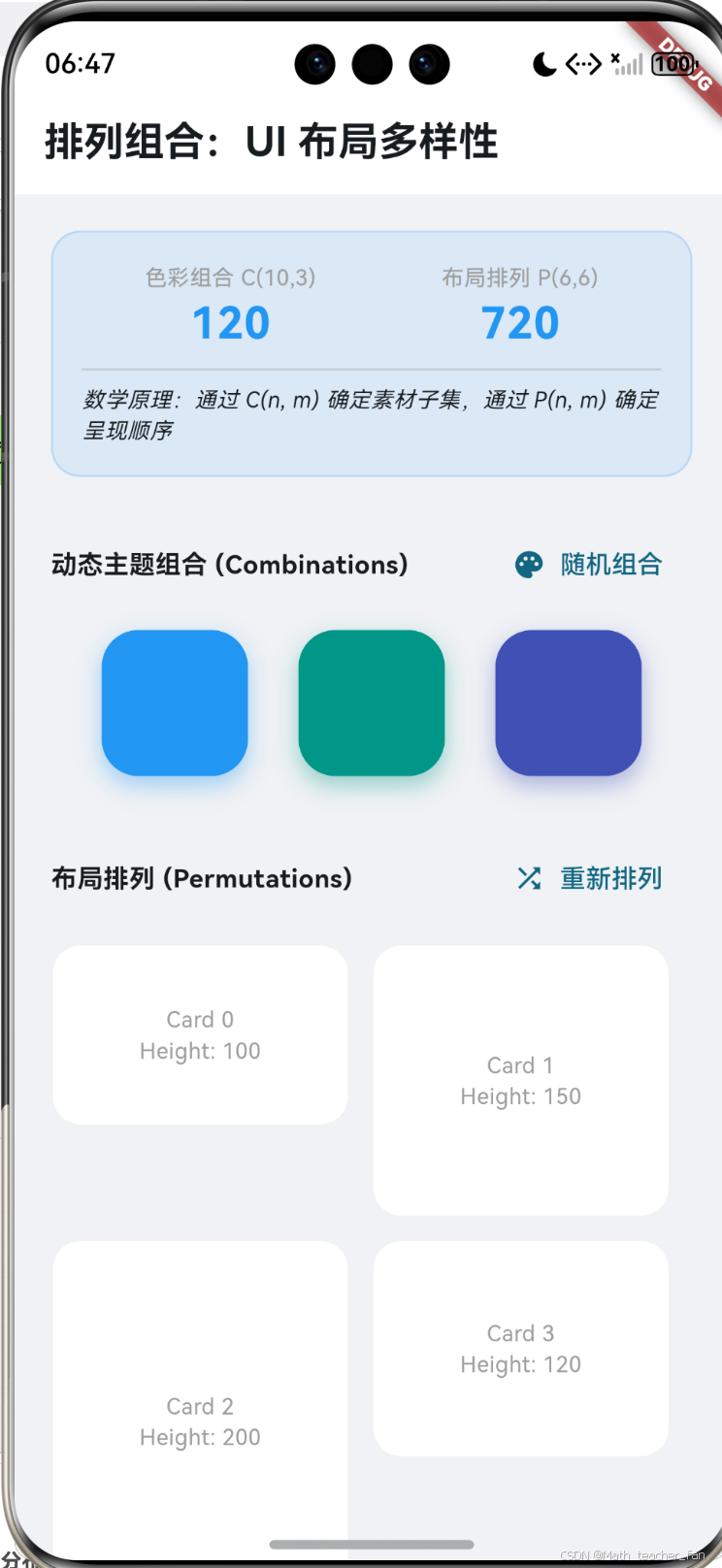Tap the shuffle icon beside 重新排列
Screen dimensions: 722x1568
click(529, 878)
